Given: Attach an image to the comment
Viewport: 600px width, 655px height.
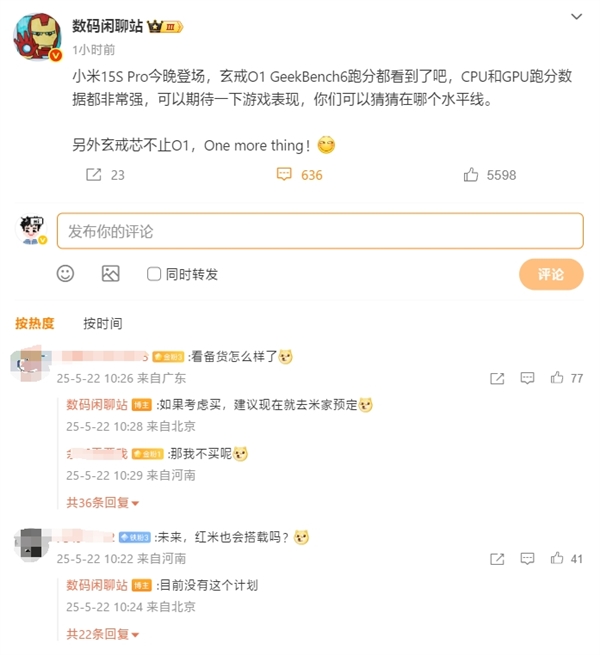Looking at the screenshot, I should coord(110,273).
